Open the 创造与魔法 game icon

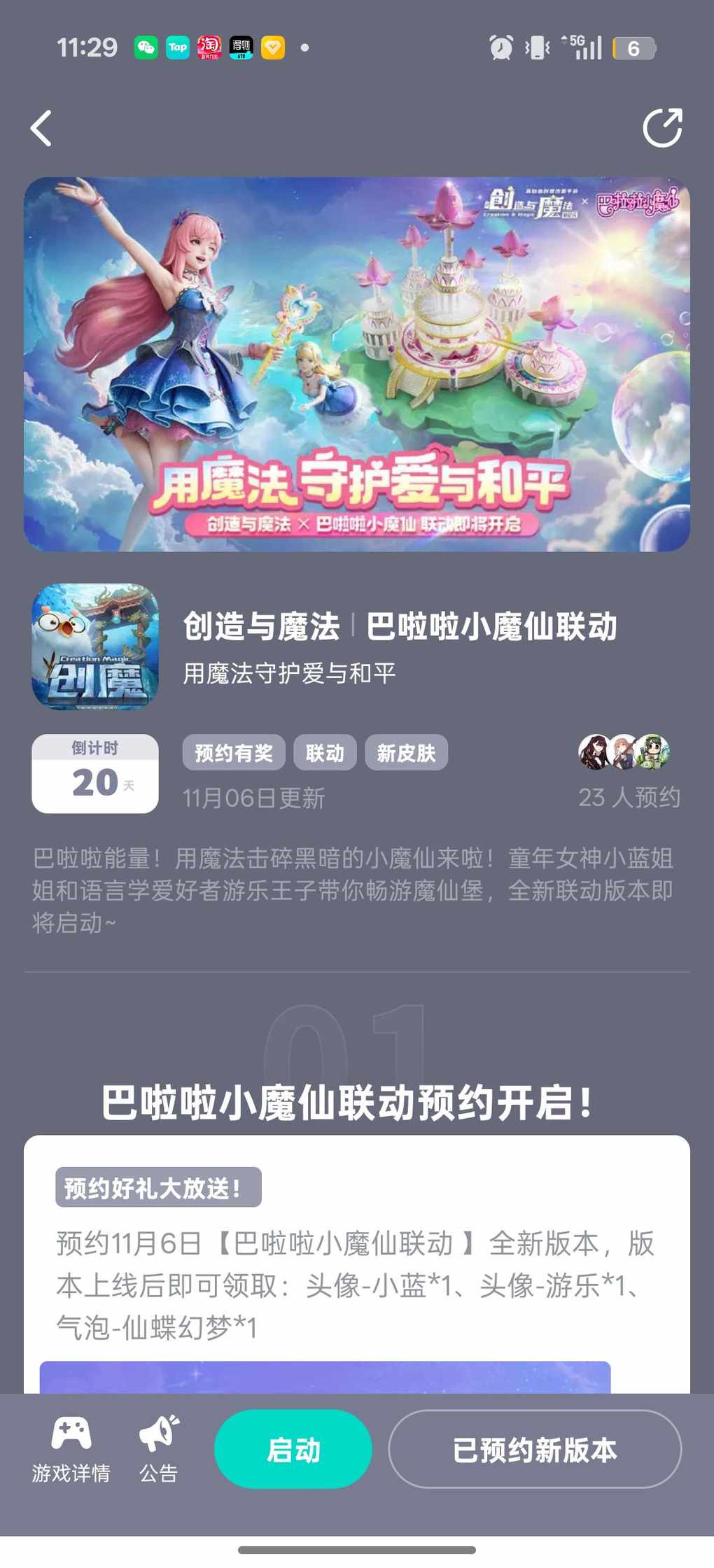(95, 647)
